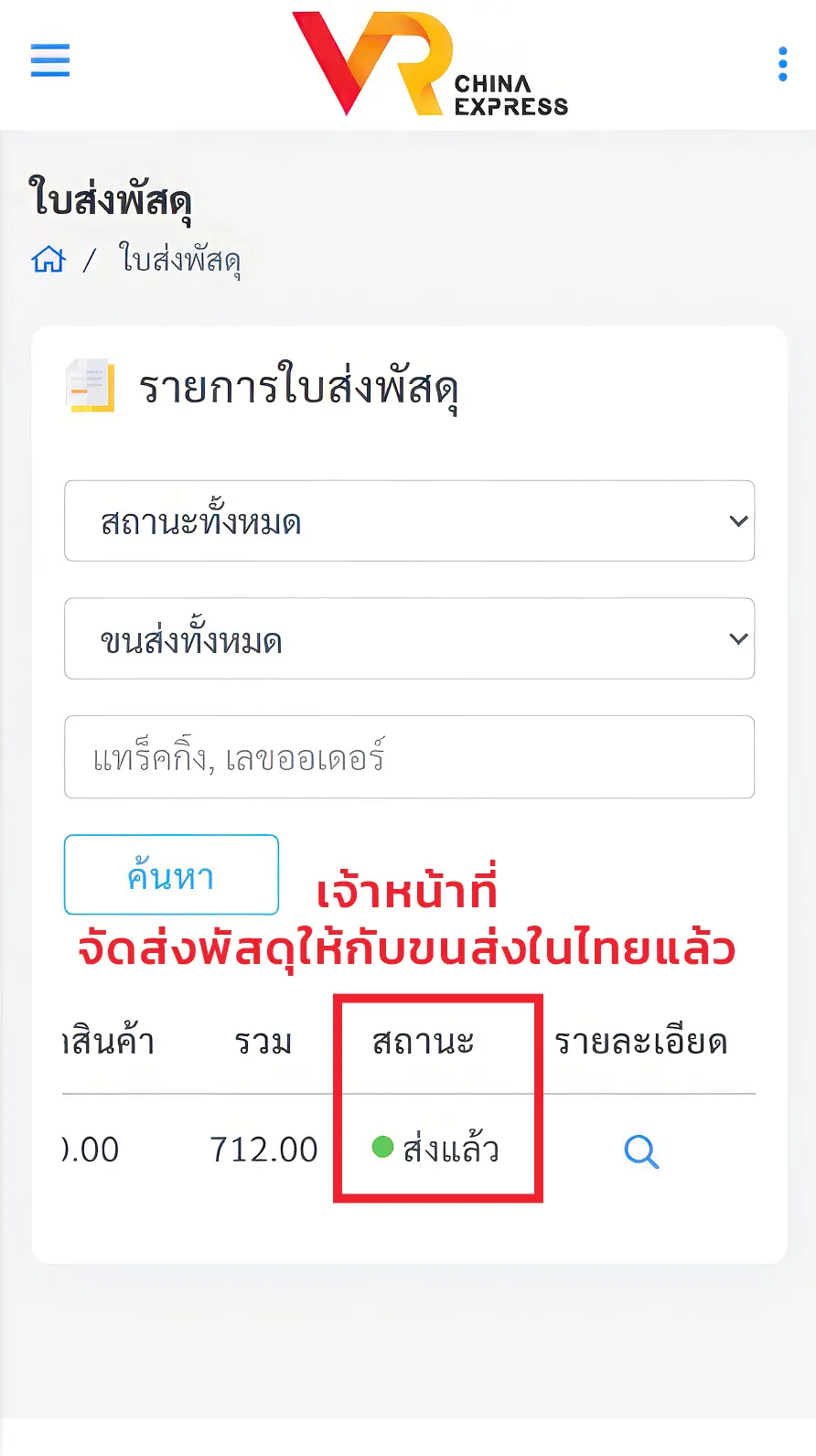
Task: Go to home via breadcrumb house icon
Action: 48,260
